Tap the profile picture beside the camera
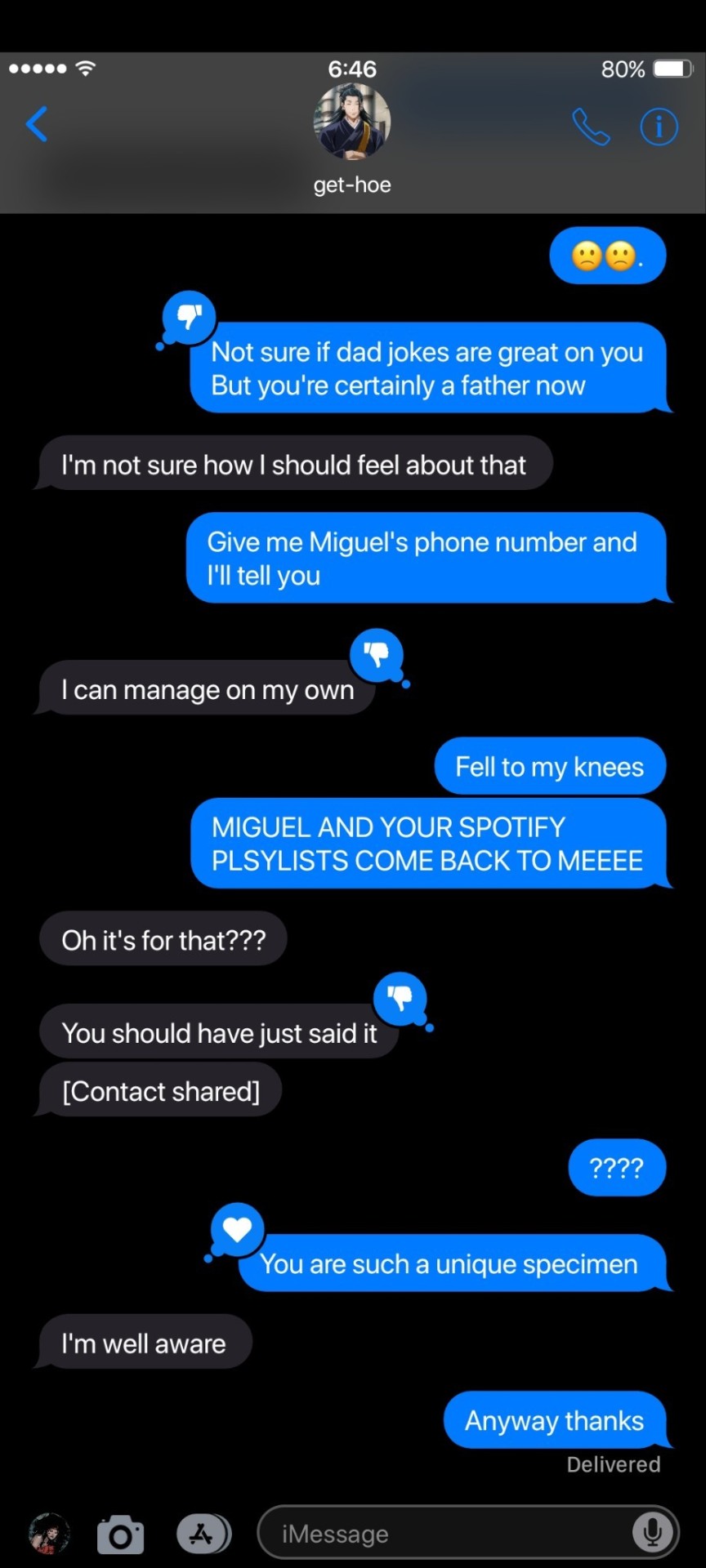This screenshot has width=706, height=1568. [x=49, y=1533]
